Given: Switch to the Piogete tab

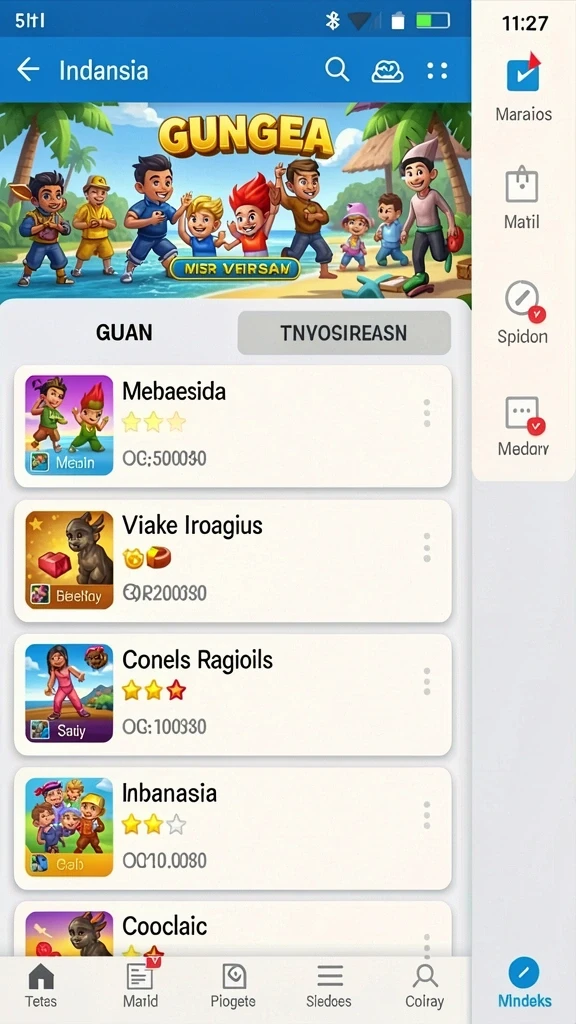Looking at the screenshot, I should tap(233, 987).
